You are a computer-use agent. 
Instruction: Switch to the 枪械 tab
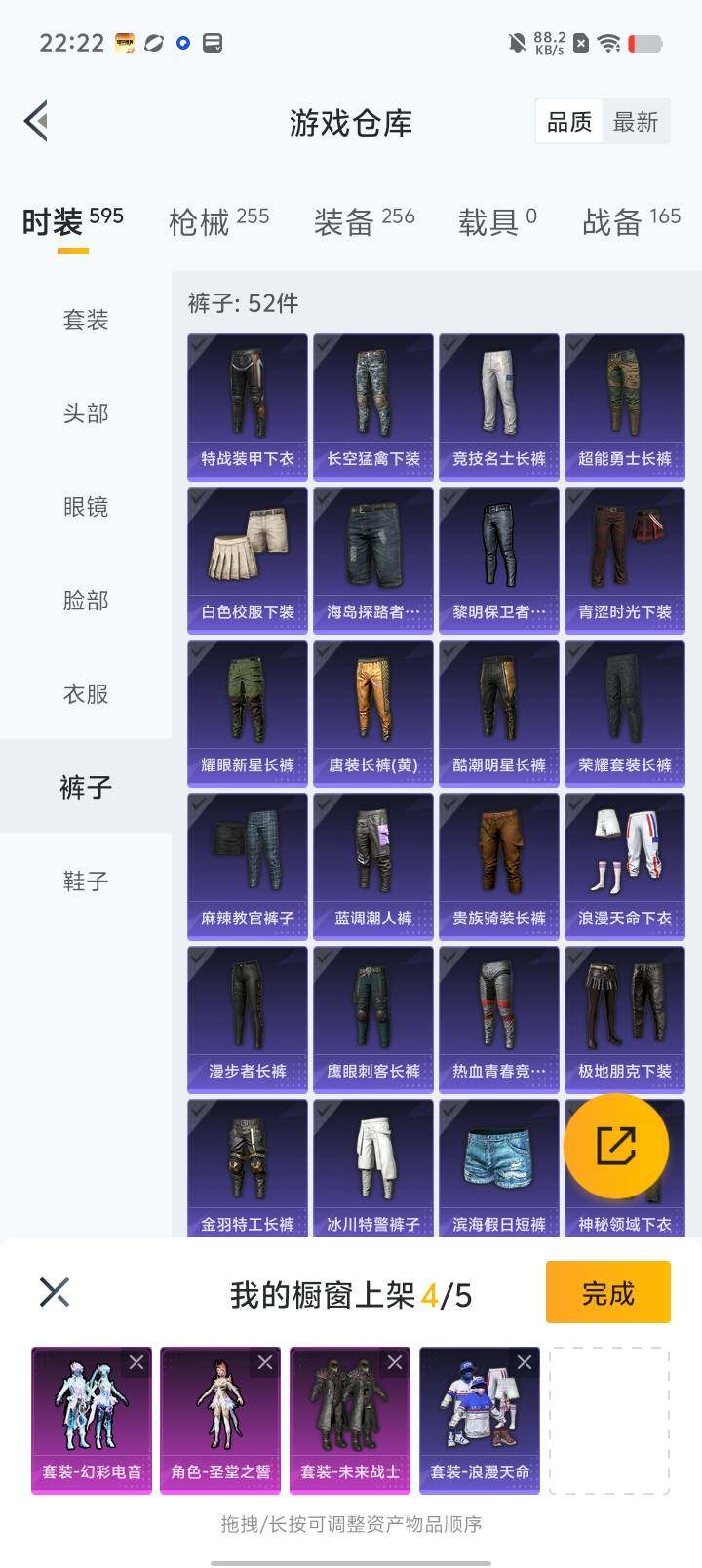click(x=218, y=221)
